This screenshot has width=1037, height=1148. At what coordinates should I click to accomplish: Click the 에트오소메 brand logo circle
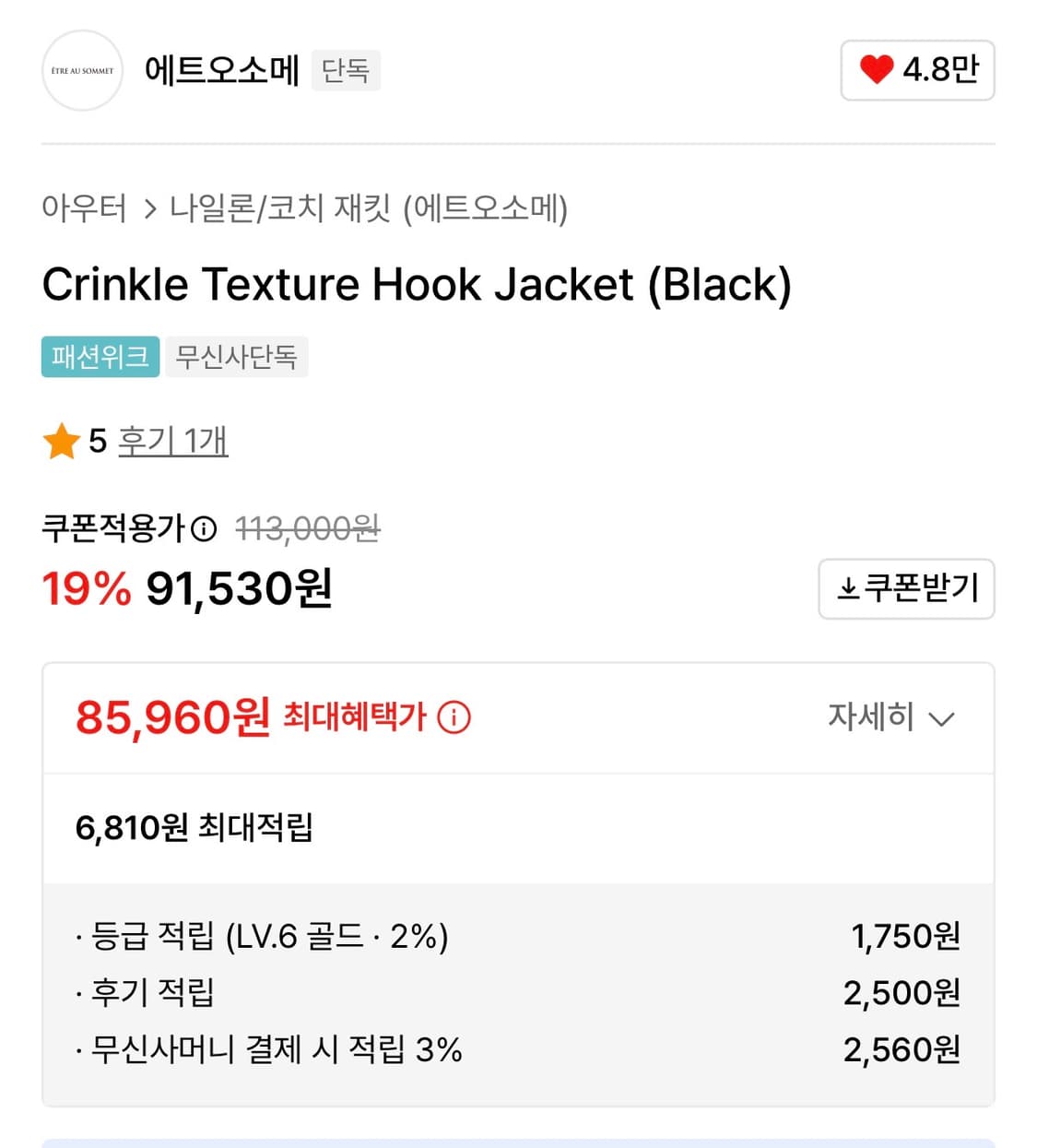[82, 70]
